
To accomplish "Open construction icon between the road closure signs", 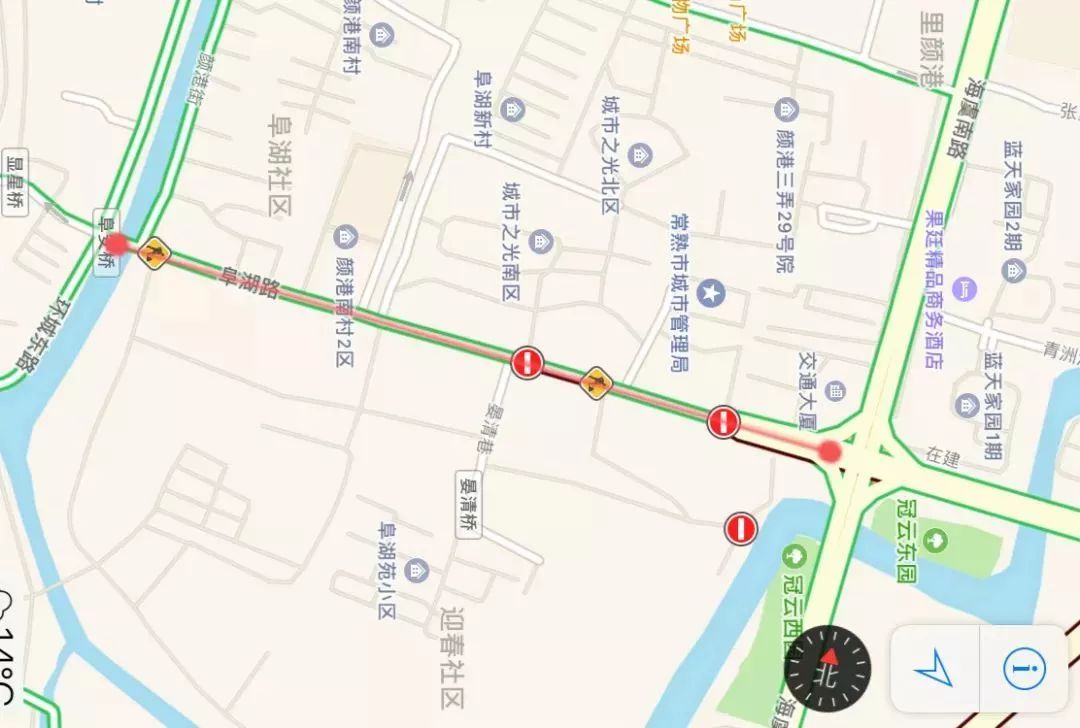I will (x=596, y=382).
